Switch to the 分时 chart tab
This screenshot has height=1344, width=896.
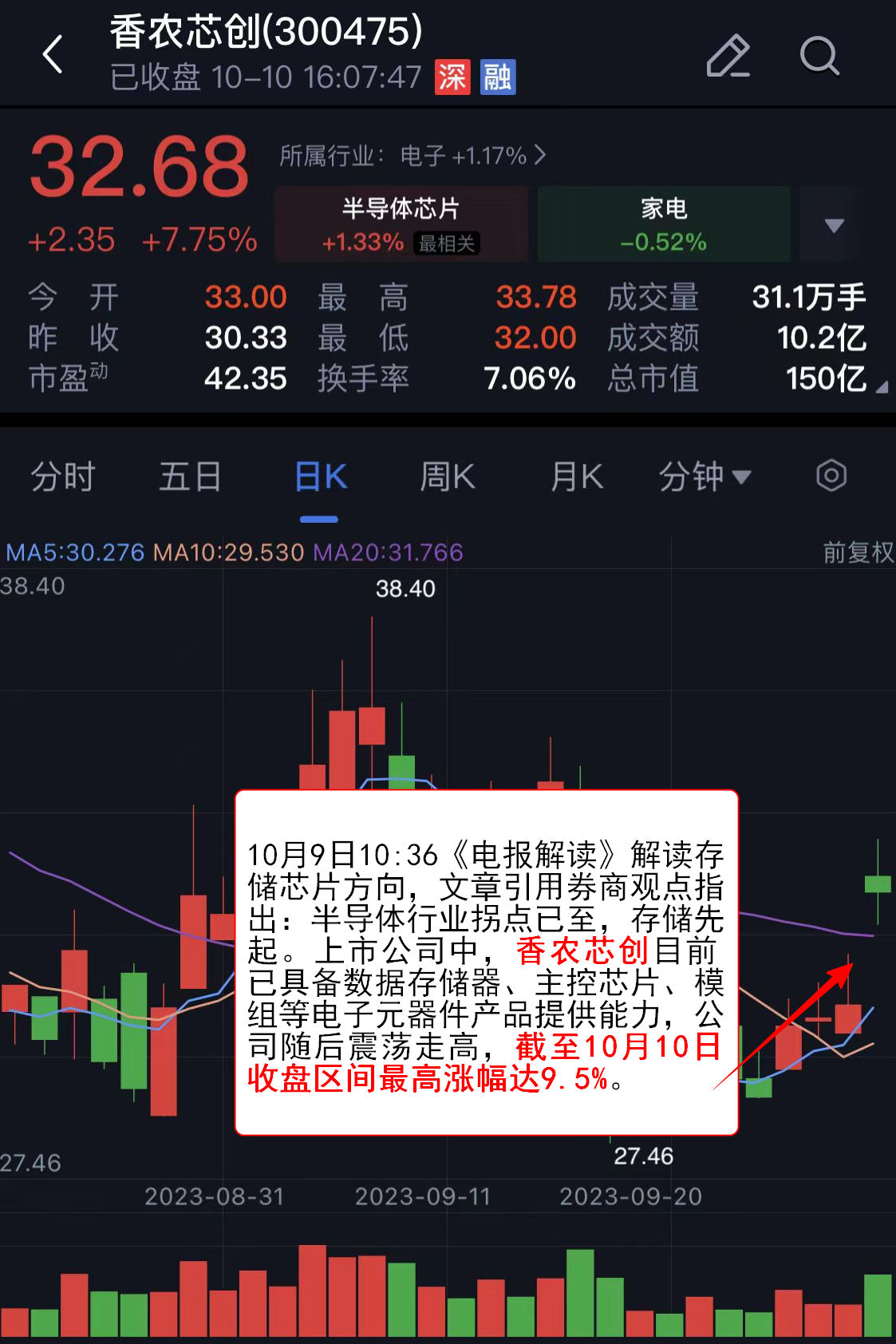[x=62, y=477]
